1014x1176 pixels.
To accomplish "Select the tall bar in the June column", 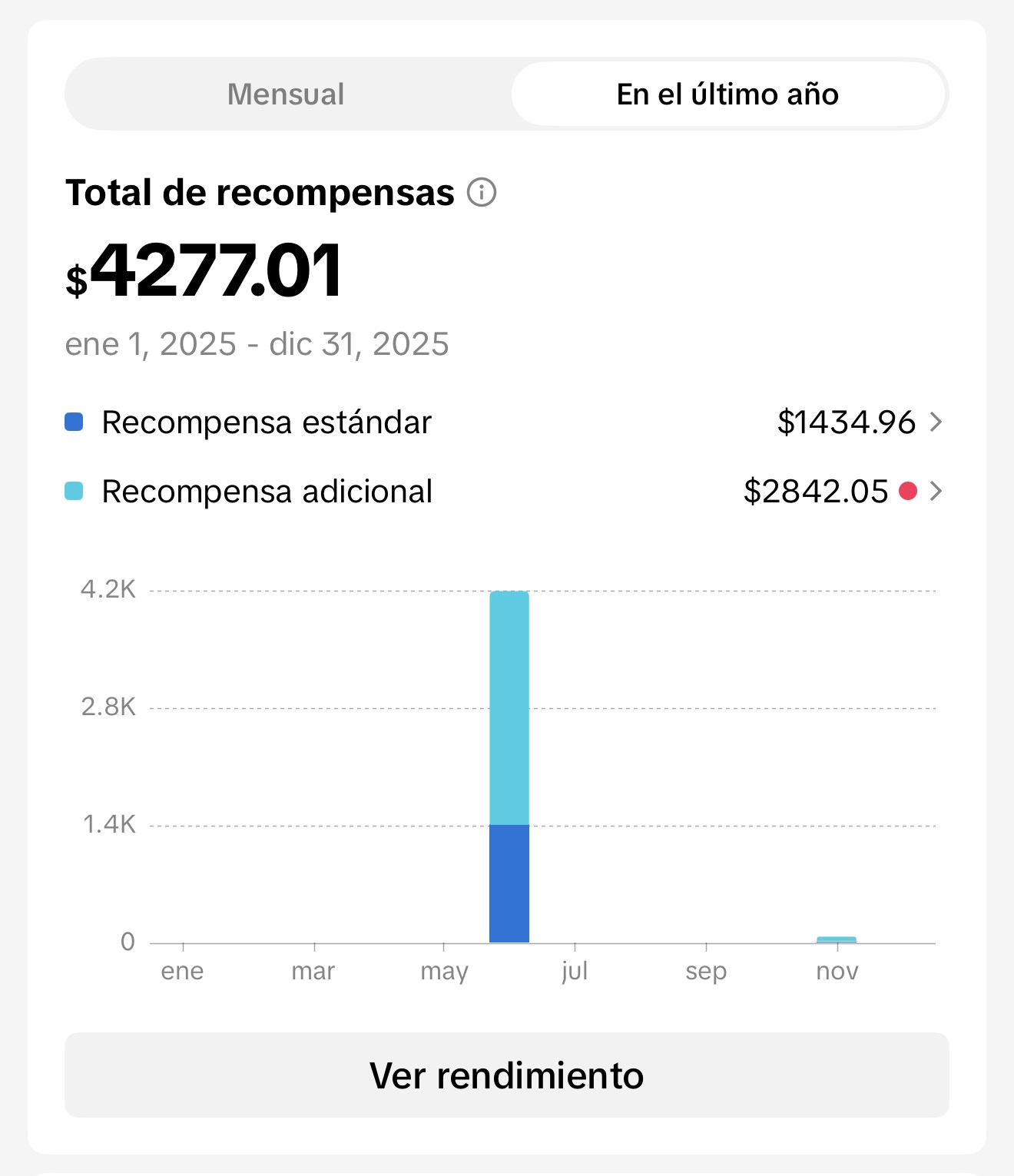I will [509, 768].
